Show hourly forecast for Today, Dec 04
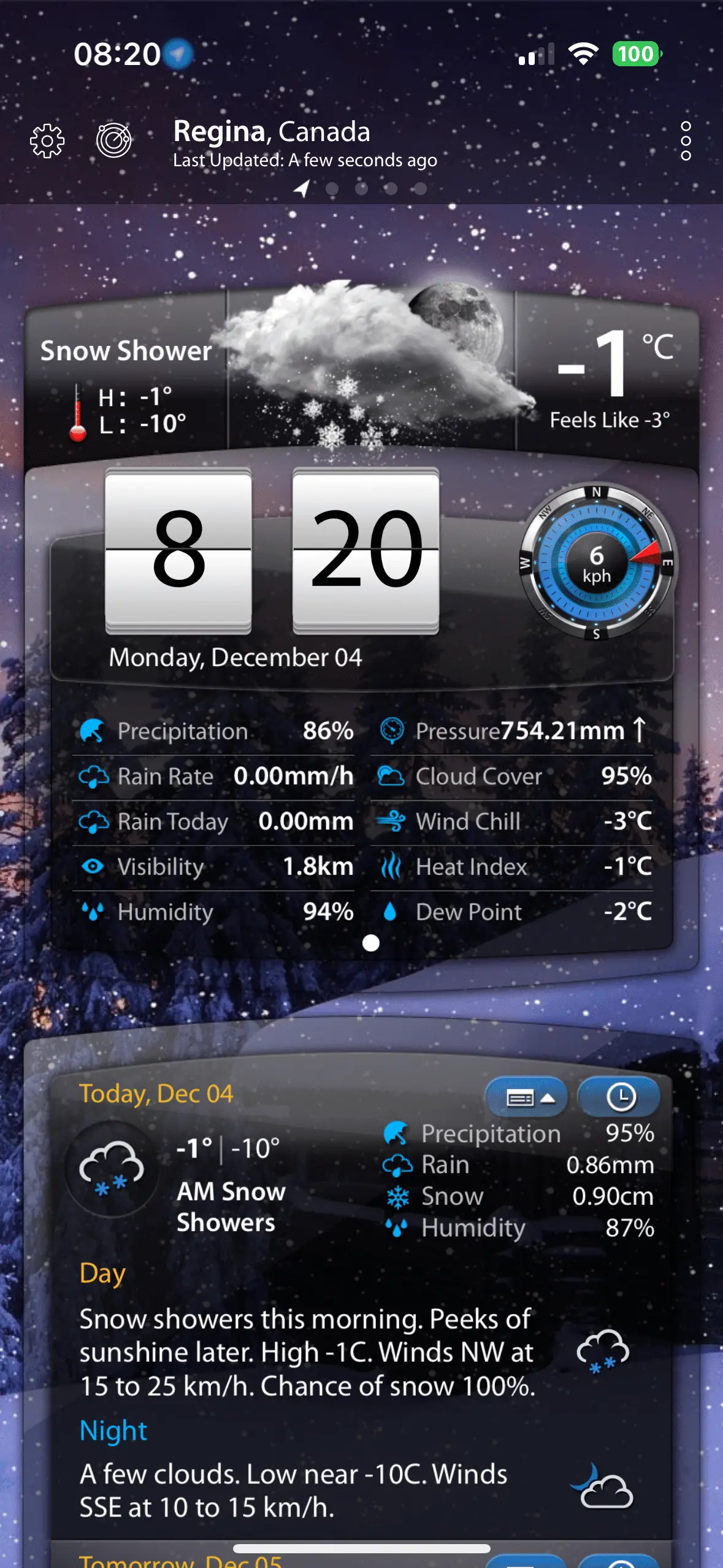This screenshot has width=723, height=1568. pos(620,1097)
